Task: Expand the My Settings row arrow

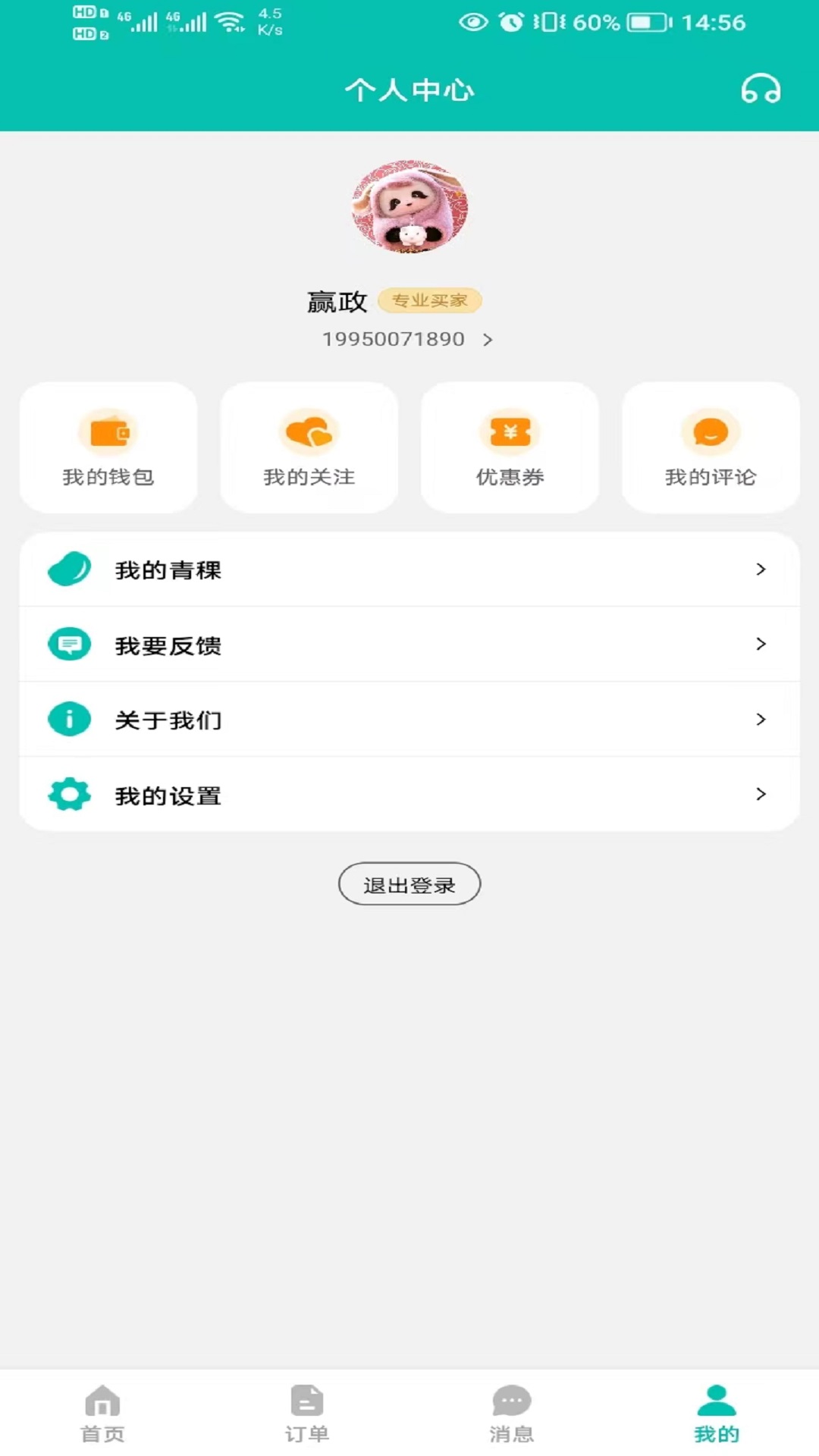Action: (761, 794)
